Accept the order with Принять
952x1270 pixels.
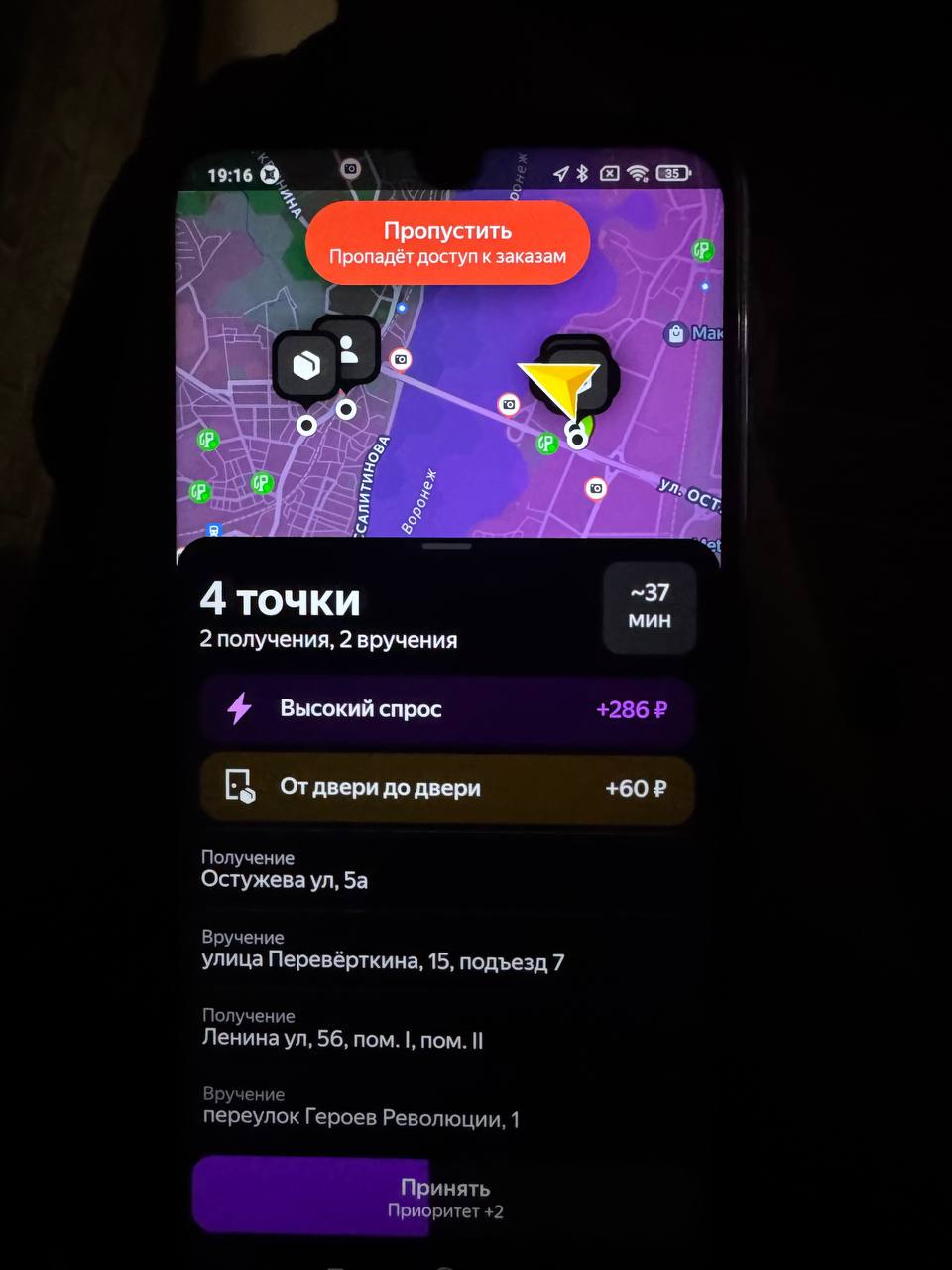click(x=445, y=1197)
